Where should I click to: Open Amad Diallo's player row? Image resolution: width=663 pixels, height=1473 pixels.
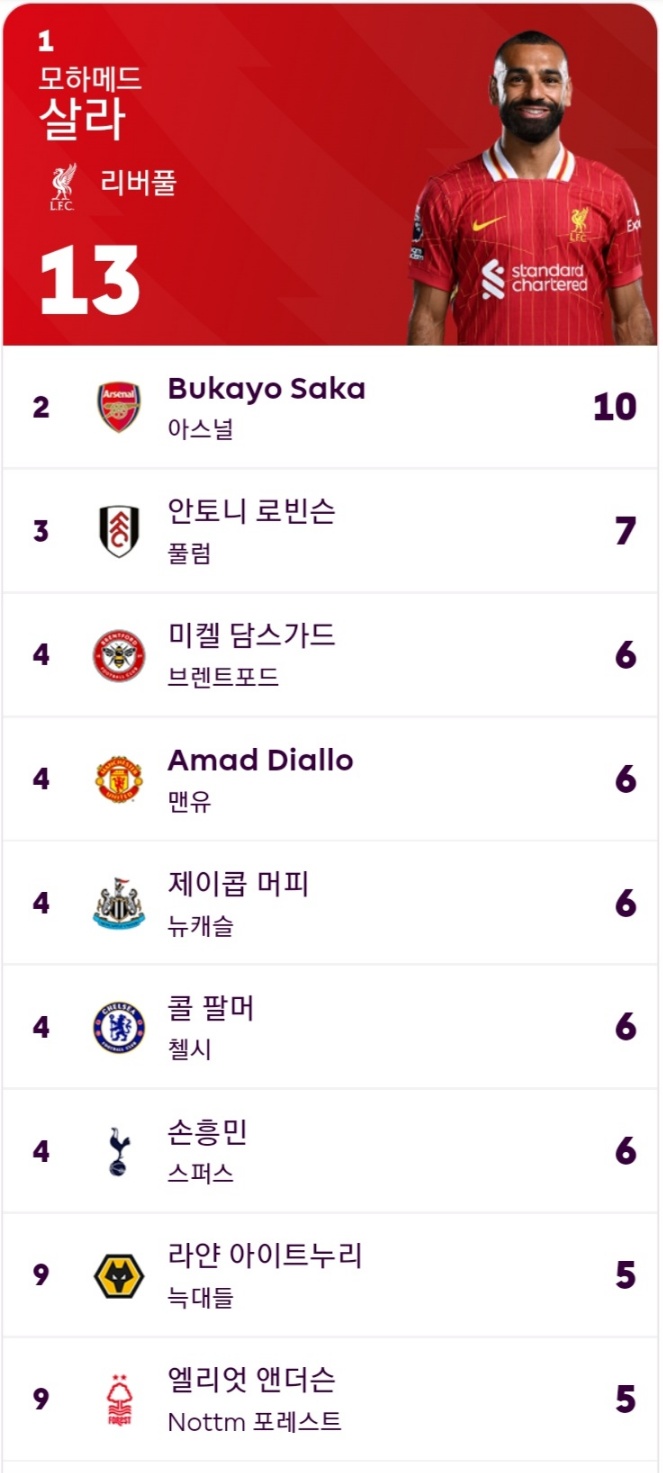(330, 779)
